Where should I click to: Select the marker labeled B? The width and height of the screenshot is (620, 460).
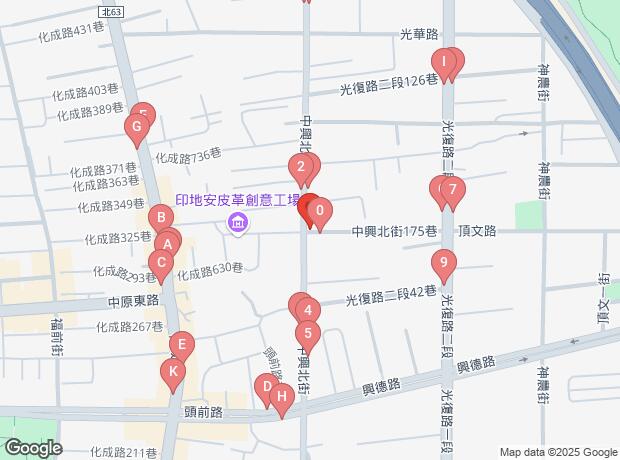click(159, 217)
